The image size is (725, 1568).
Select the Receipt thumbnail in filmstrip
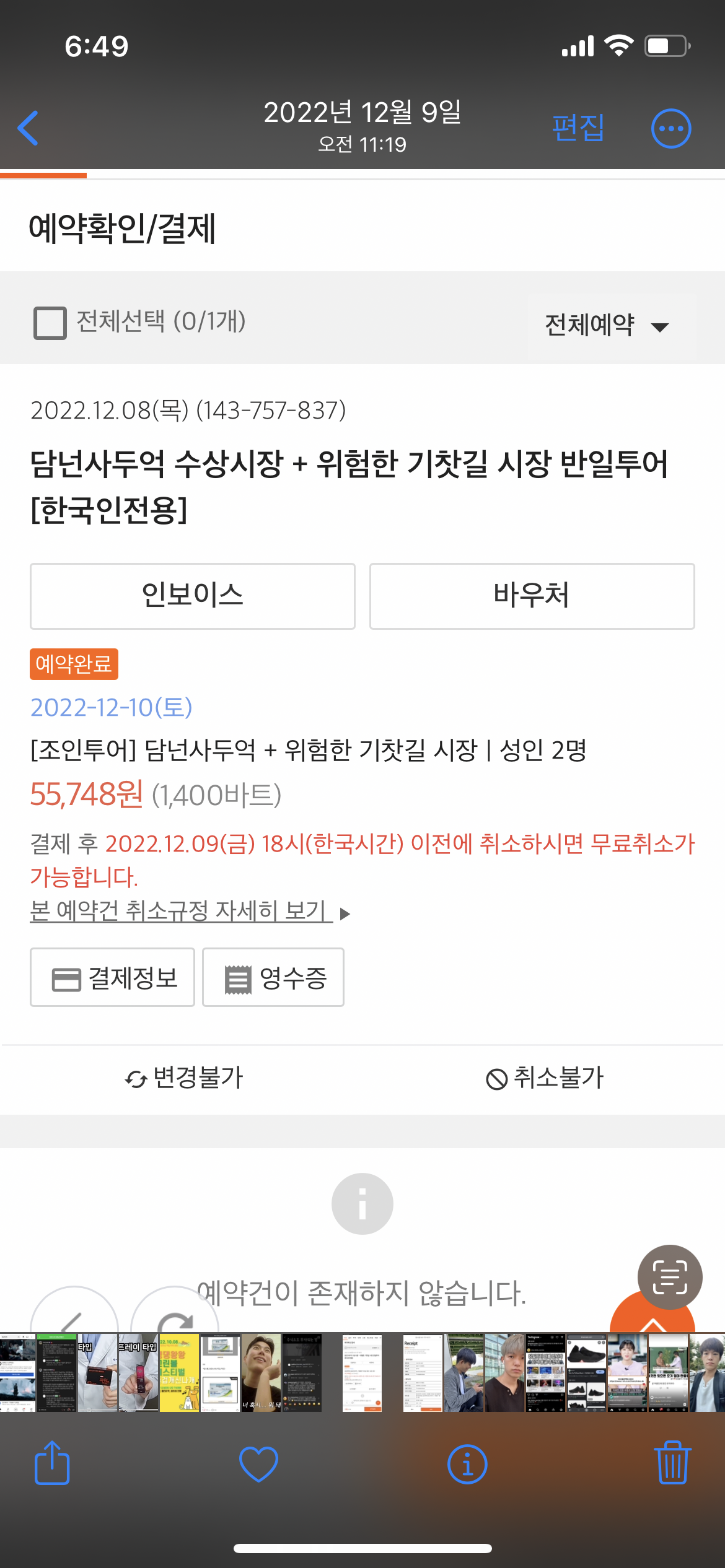pyautogui.click(x=423, y=1372)
